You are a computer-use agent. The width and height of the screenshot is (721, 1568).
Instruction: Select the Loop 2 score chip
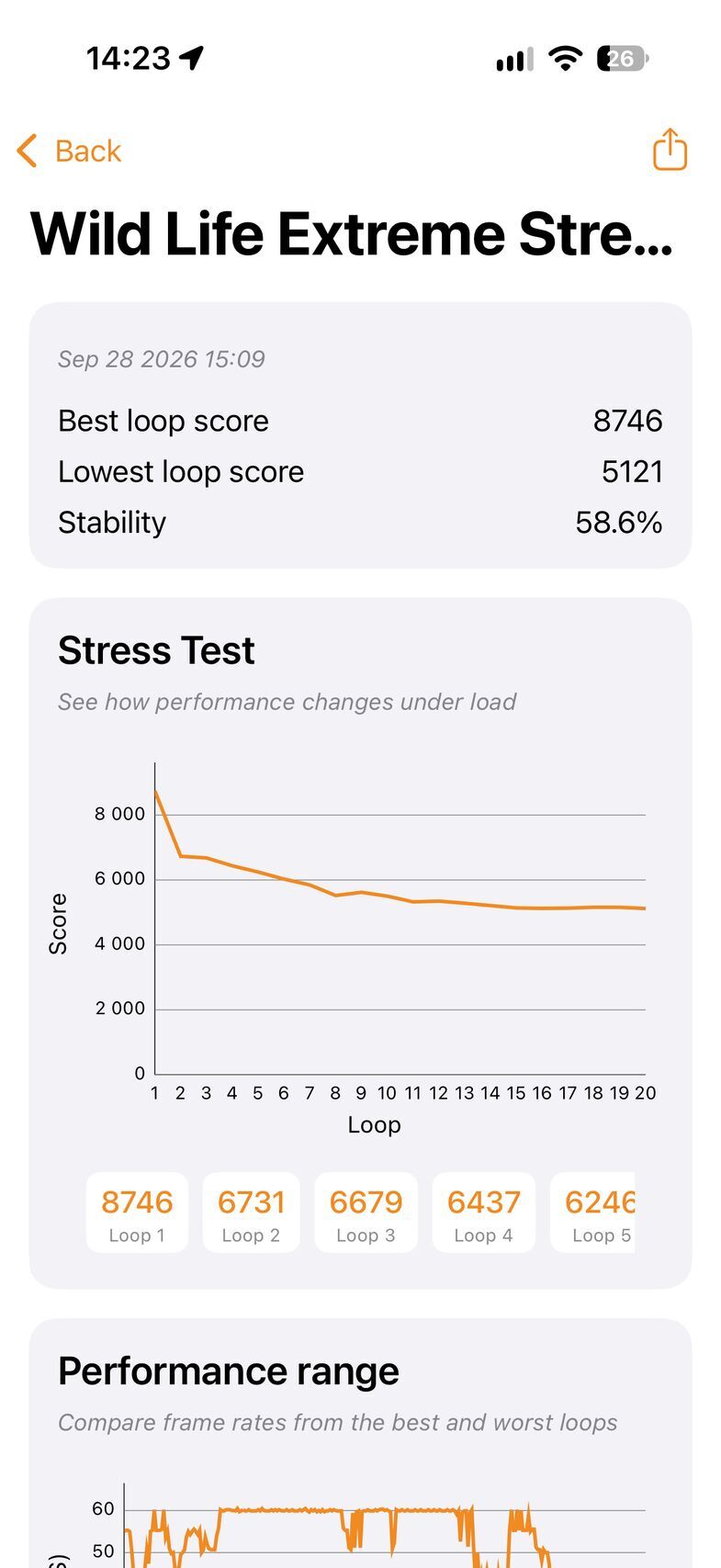click(251, 1213)
